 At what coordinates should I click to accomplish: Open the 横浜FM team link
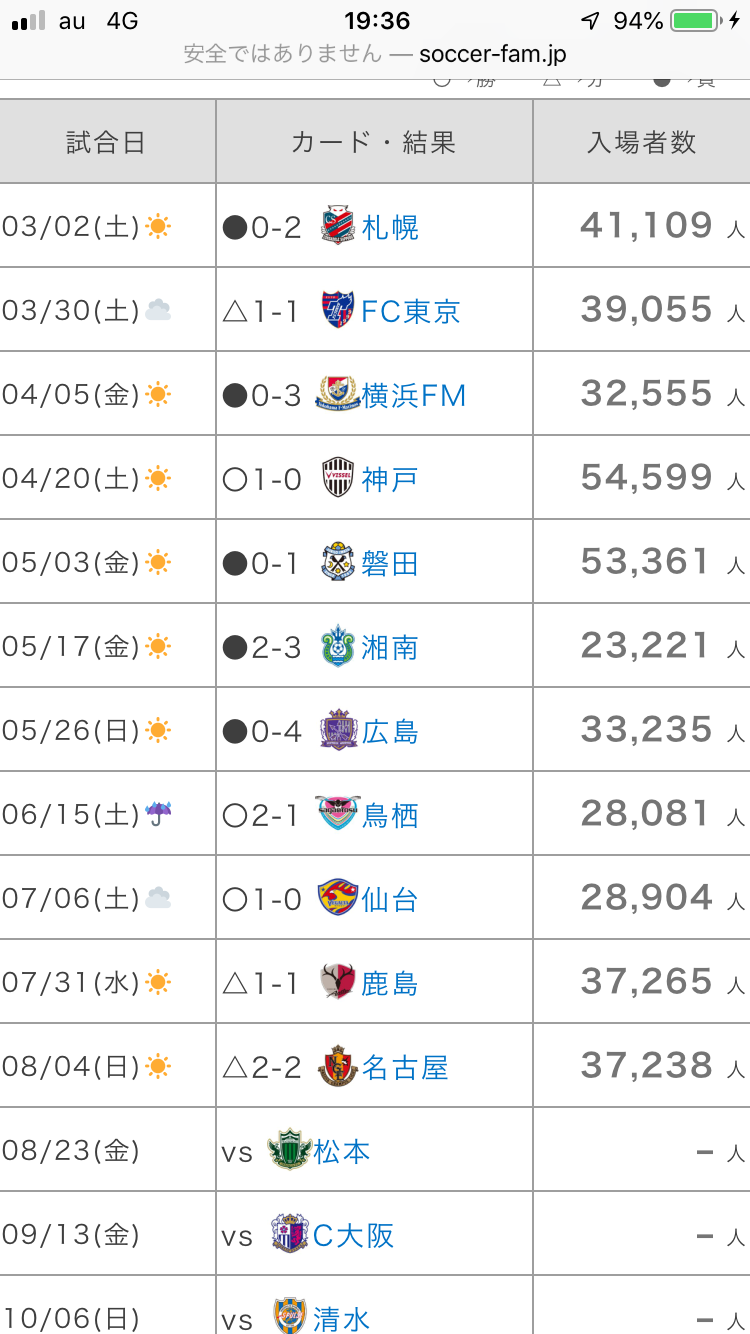click(414, 396)
